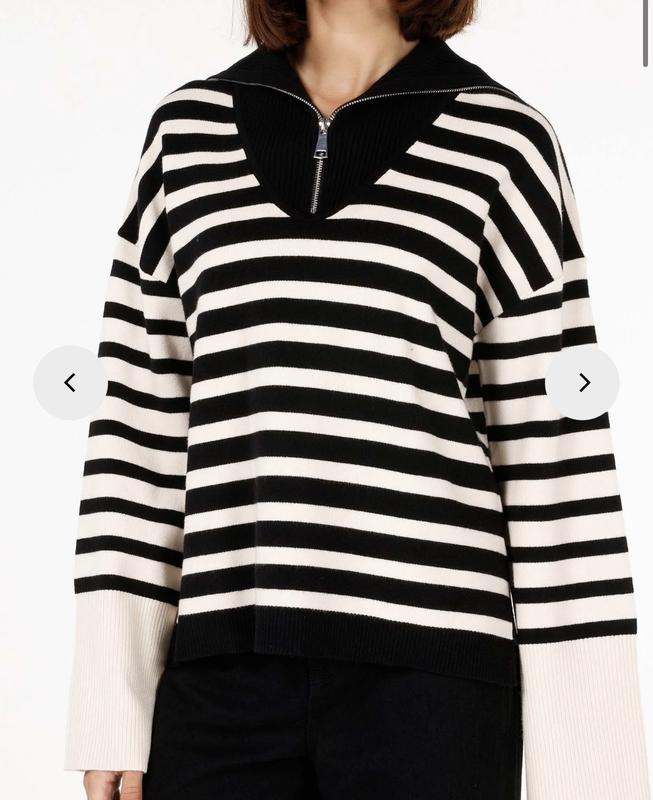This screenshot has width=653, height=800.
Task: Show the next product photo
Action: click(583, 383)
